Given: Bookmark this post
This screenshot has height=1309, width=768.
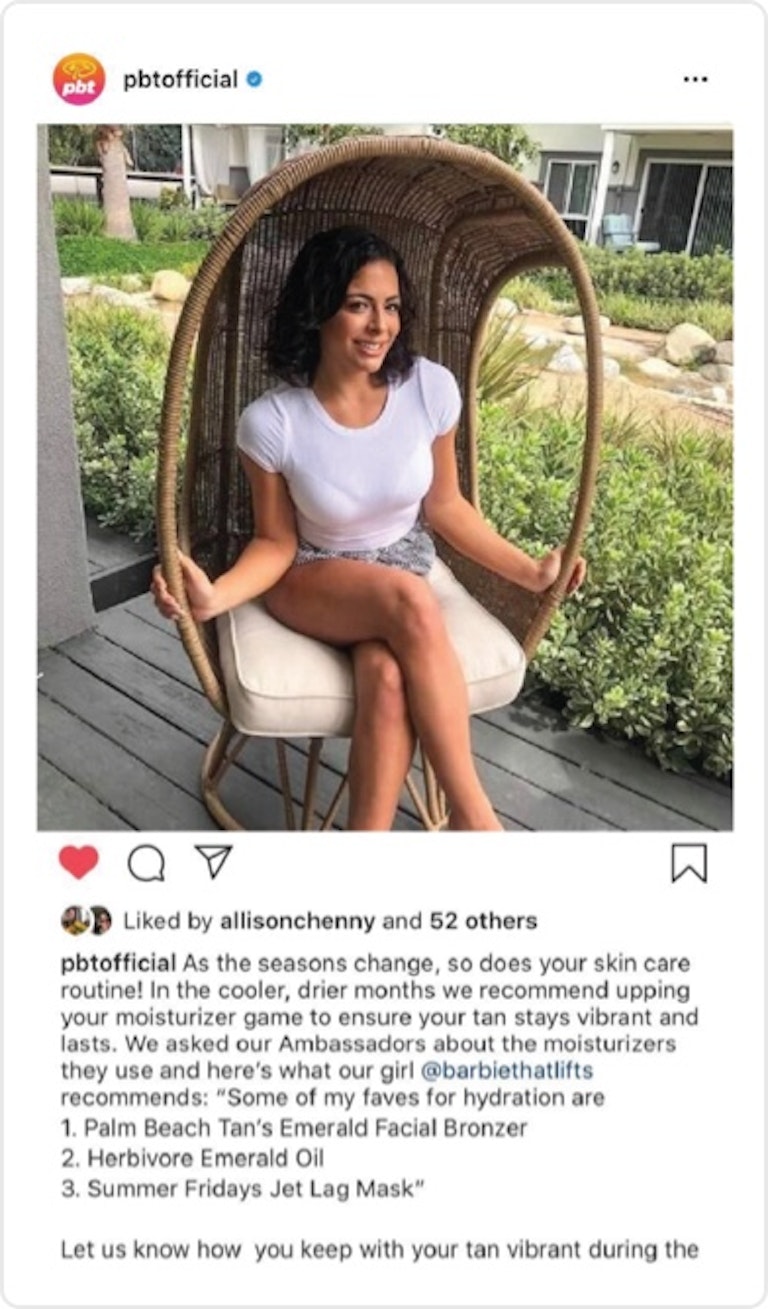Looking at the screenshot, I should point(689,863).
